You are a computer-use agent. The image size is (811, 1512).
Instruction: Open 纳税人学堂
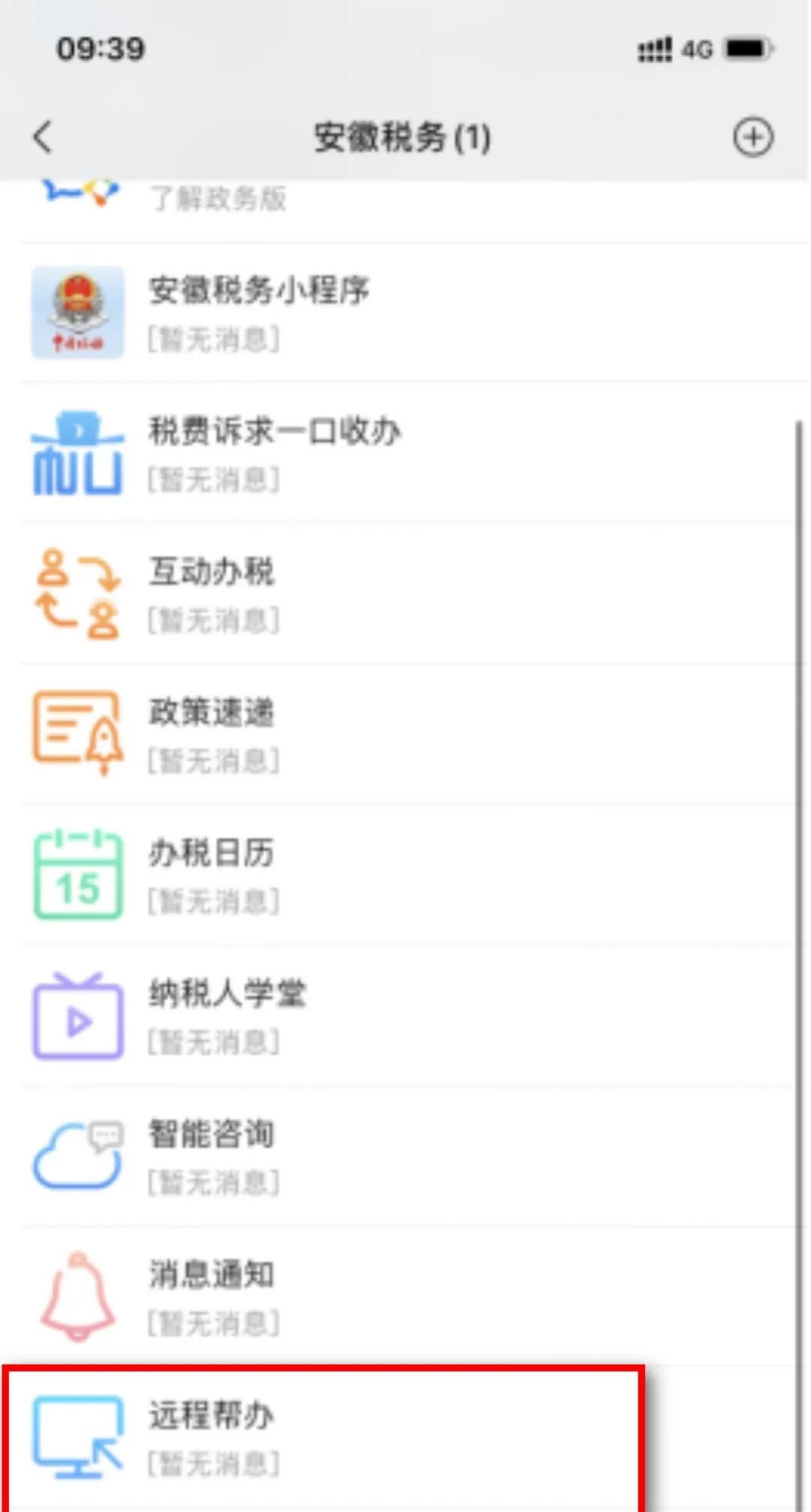(x=405, y=1016)
